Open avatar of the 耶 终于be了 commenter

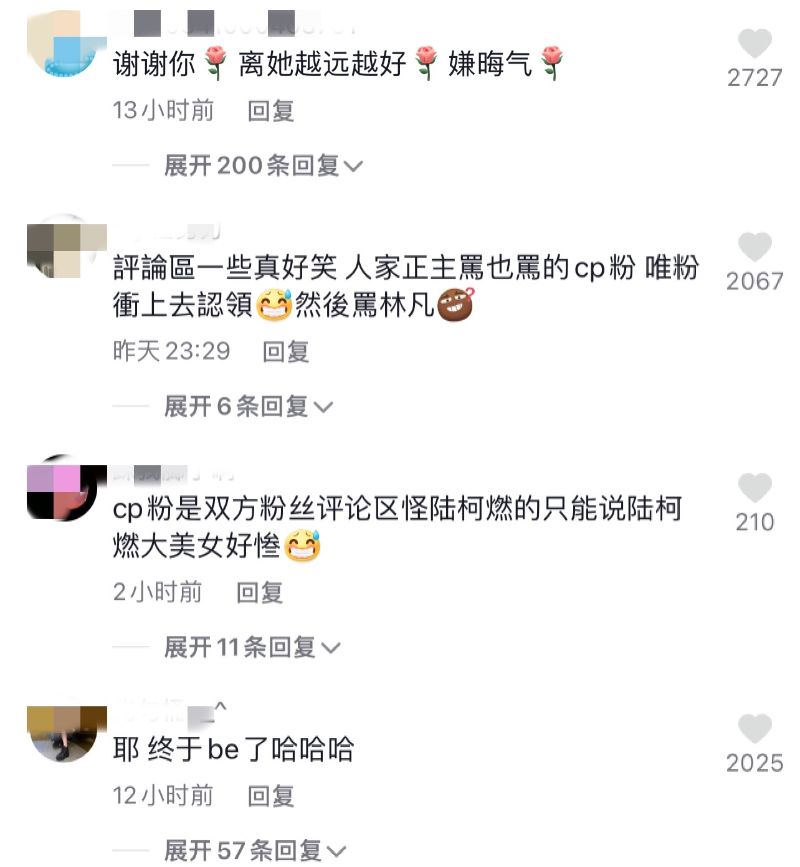tap(66, 733)
